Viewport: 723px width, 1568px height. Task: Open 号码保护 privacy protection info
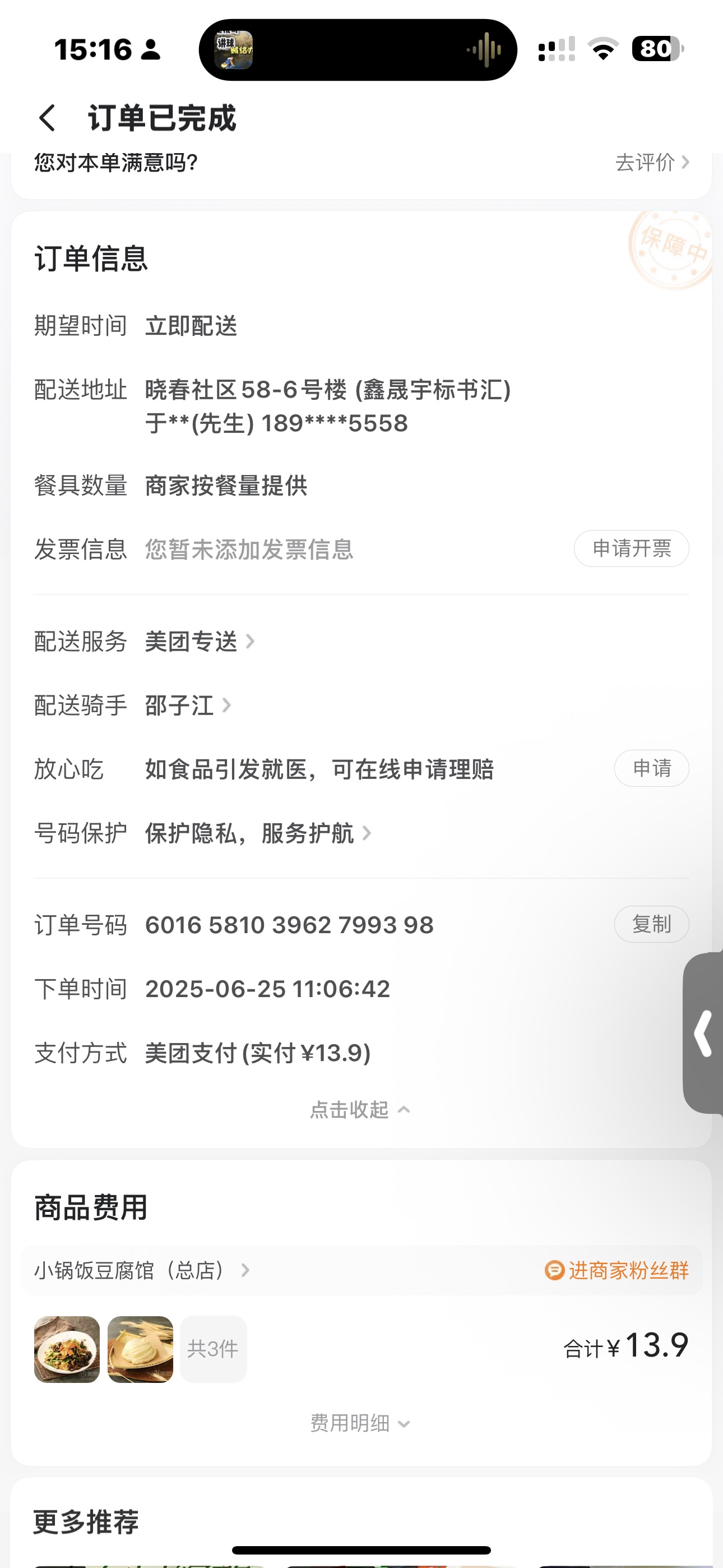coord(257,833)
